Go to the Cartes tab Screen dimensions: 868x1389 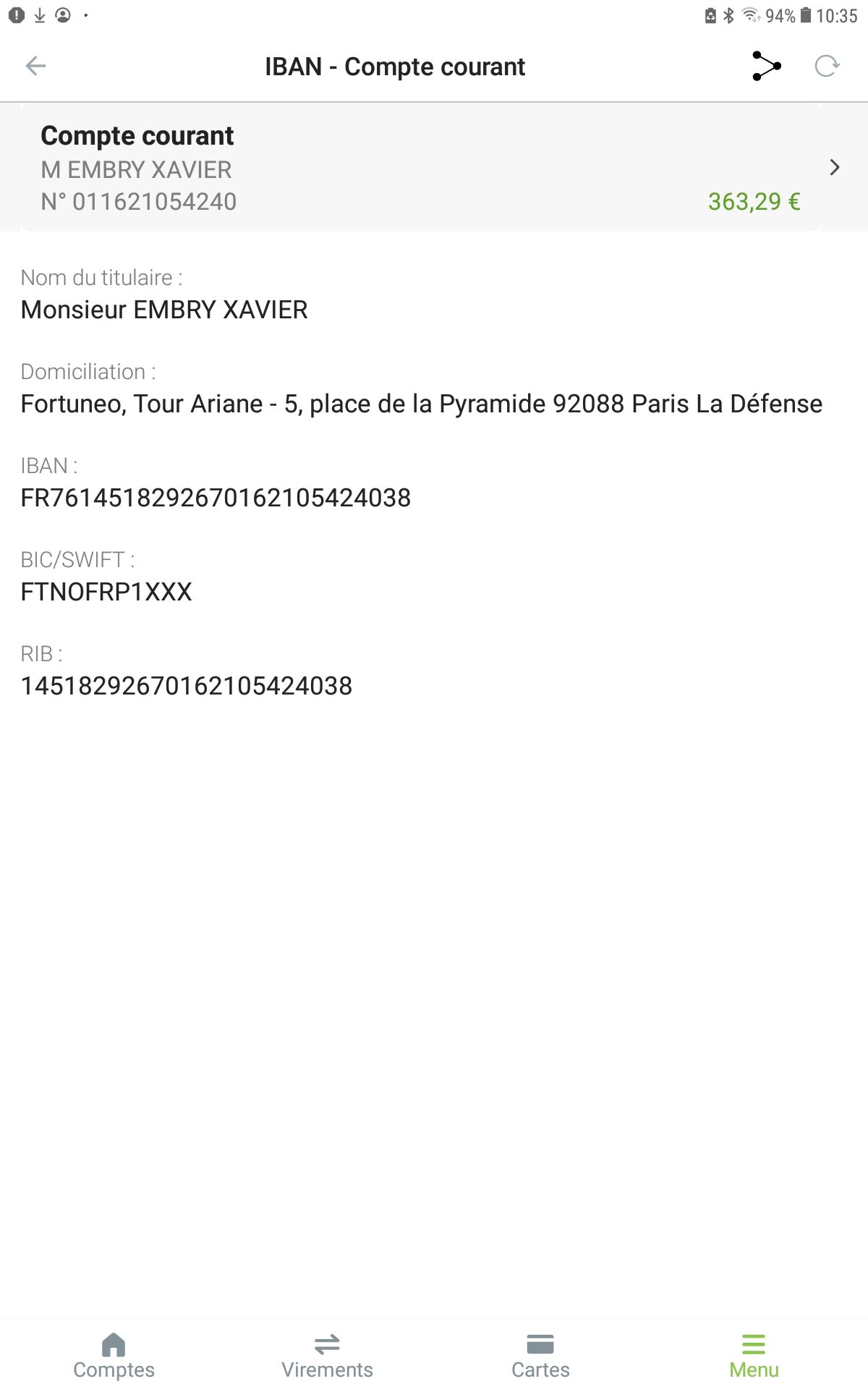[x=540, y=1356]
